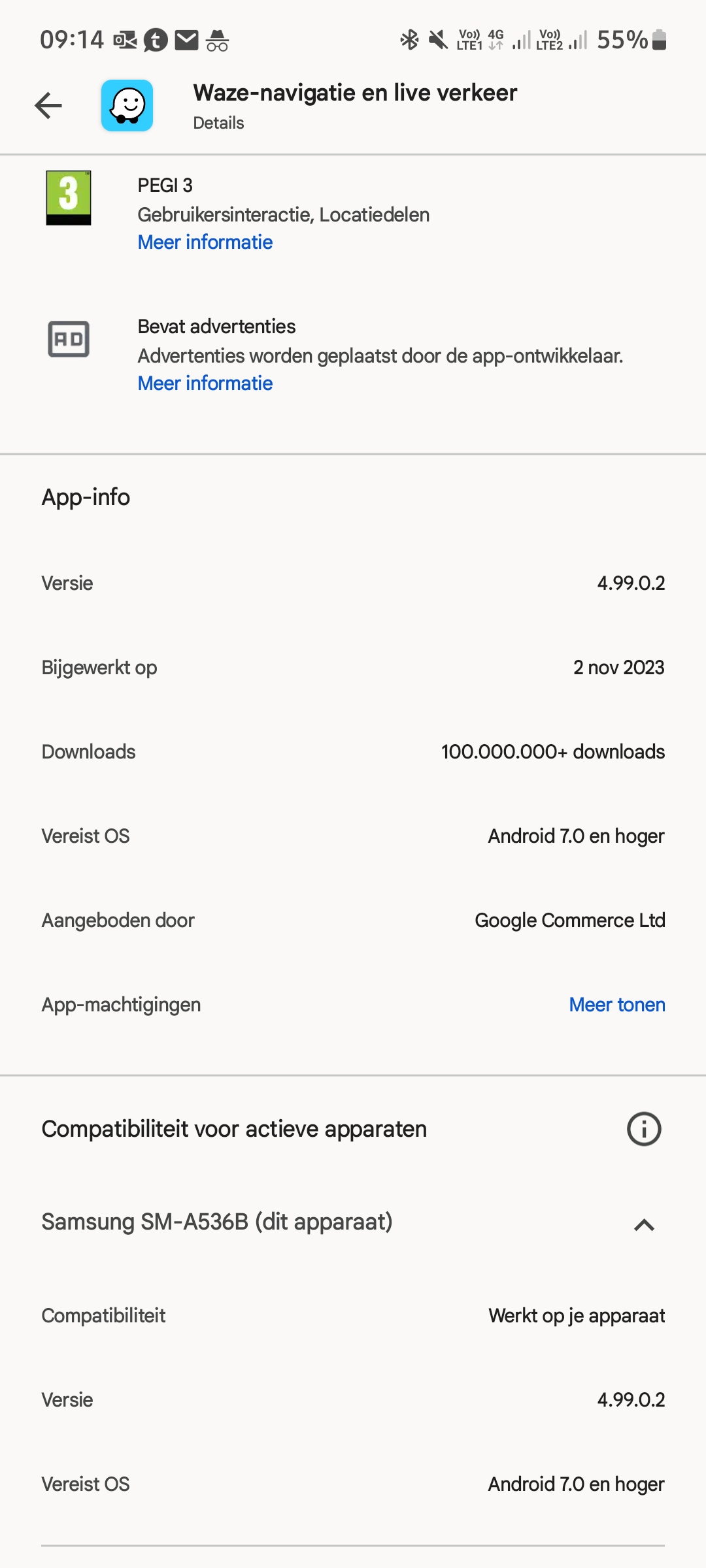The width and height of the screenshot is (706, 1568).
Task: Open Meer informatie under PEGI 3
Action: (205, 242)
